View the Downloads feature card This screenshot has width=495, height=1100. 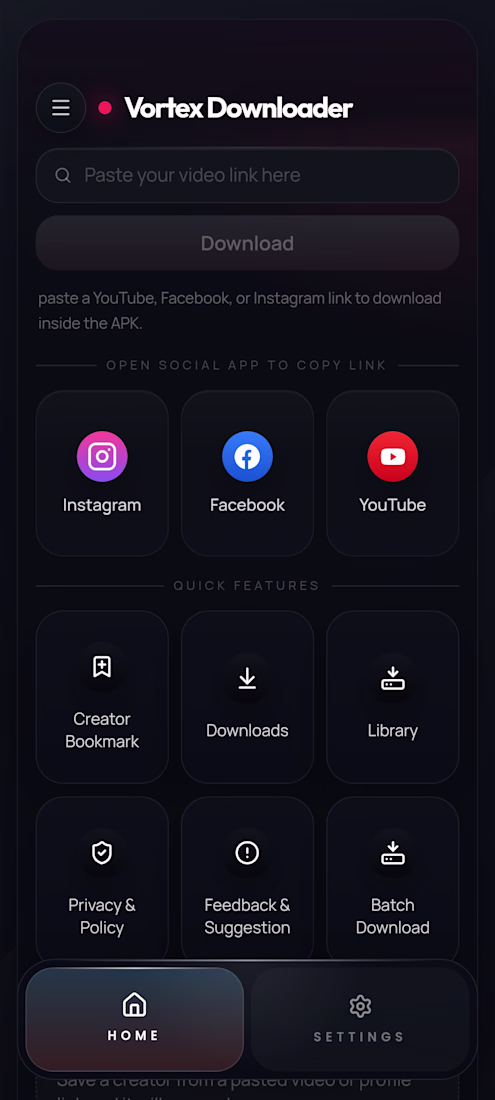point(248,697)
